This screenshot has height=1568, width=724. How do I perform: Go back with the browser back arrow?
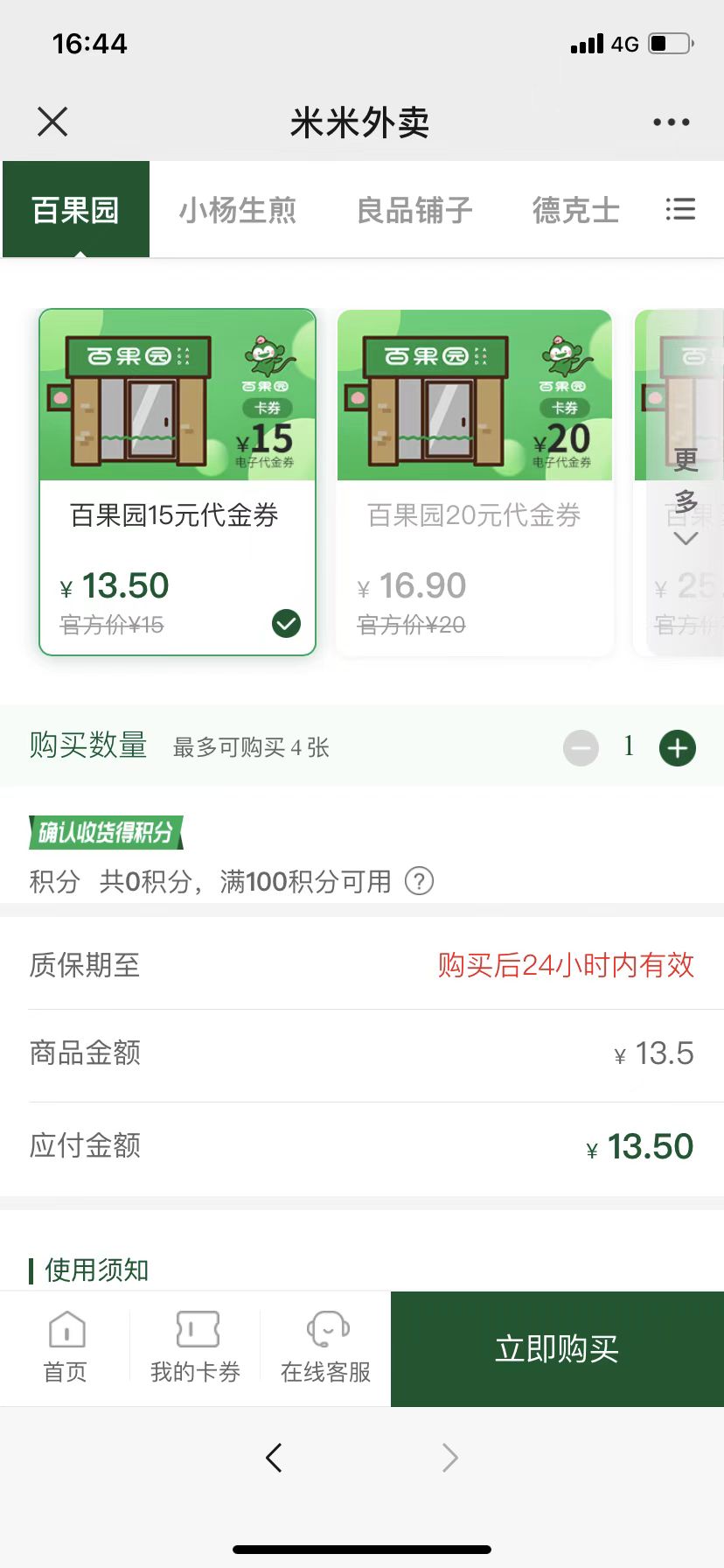[x=274, y=1458]
